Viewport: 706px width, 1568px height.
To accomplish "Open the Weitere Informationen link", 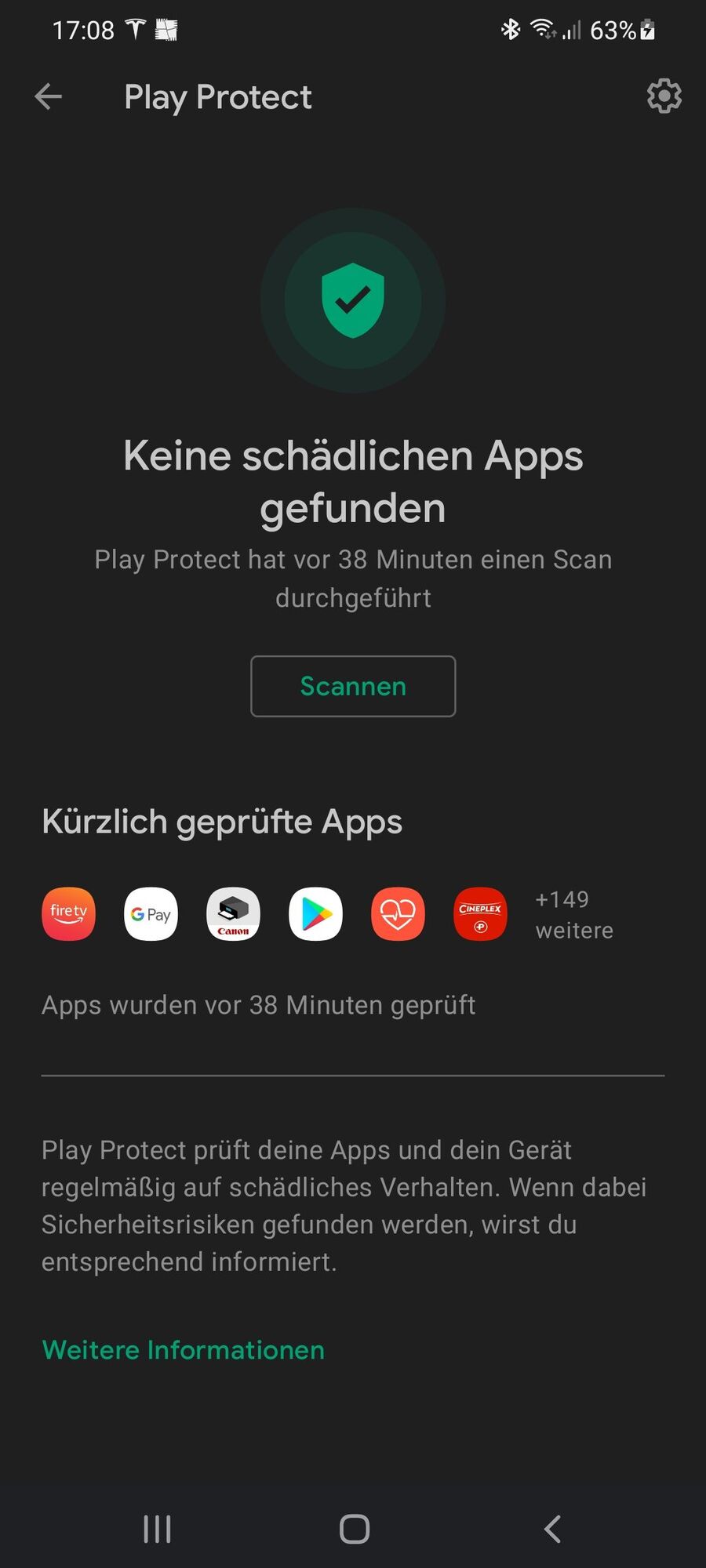I will [183, 1350].
